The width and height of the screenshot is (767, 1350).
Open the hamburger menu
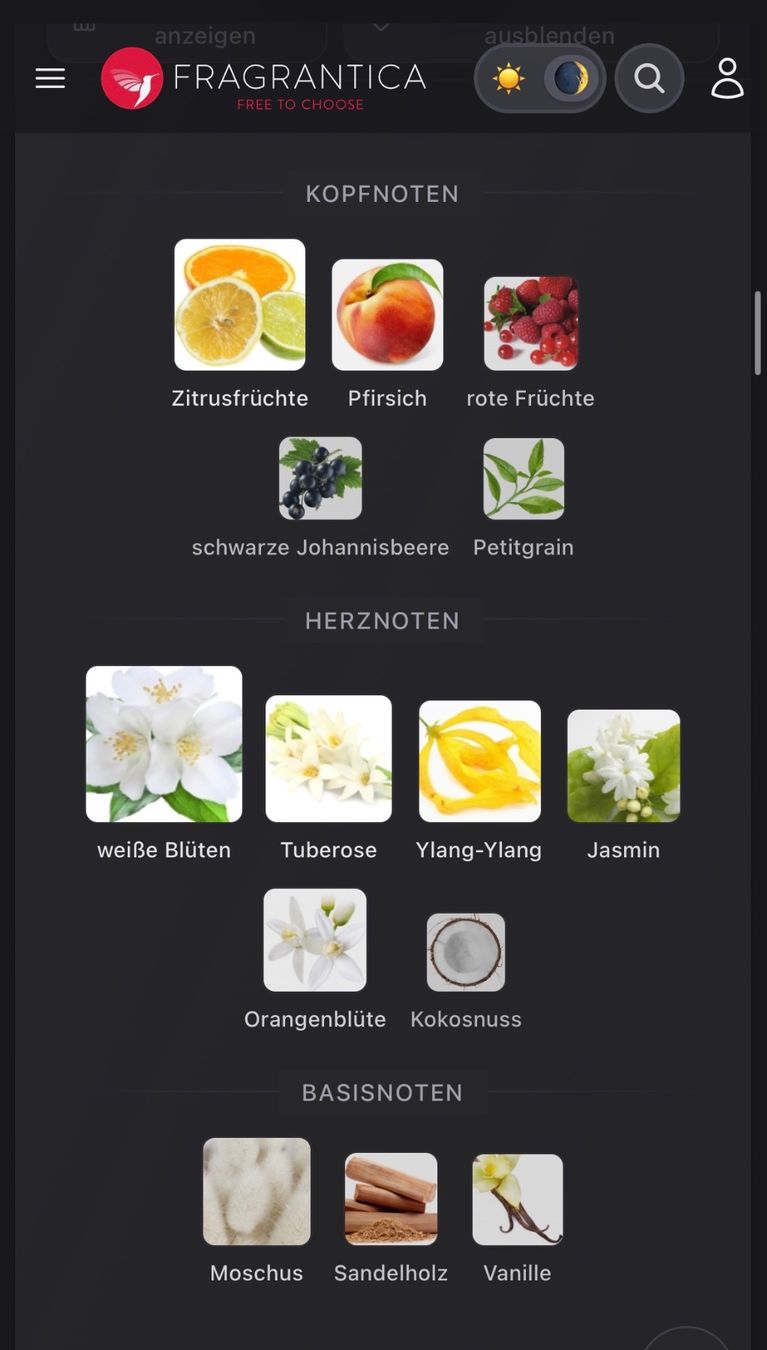coord(50,78)
